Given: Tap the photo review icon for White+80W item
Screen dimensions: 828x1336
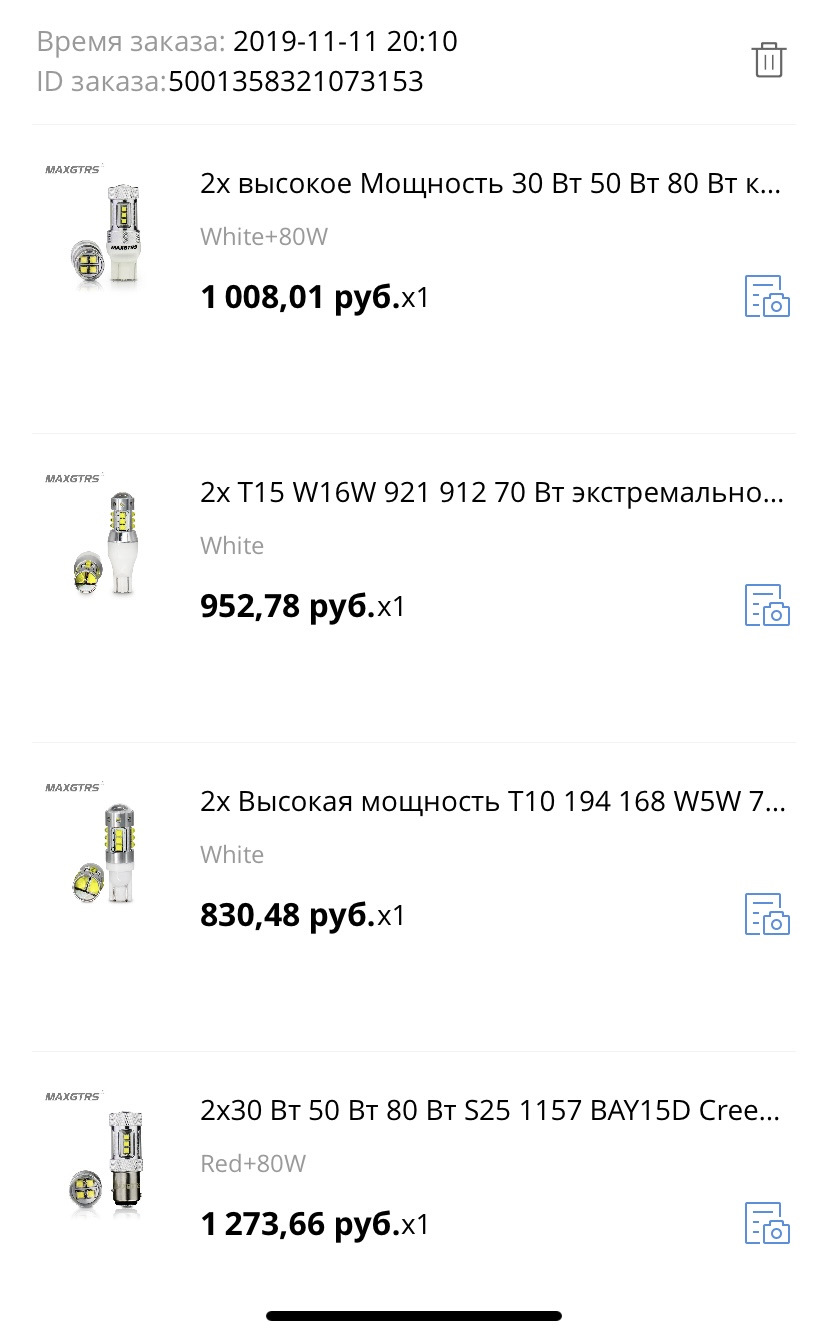Looking at the screenshot, I should click(x=767, y=297).
